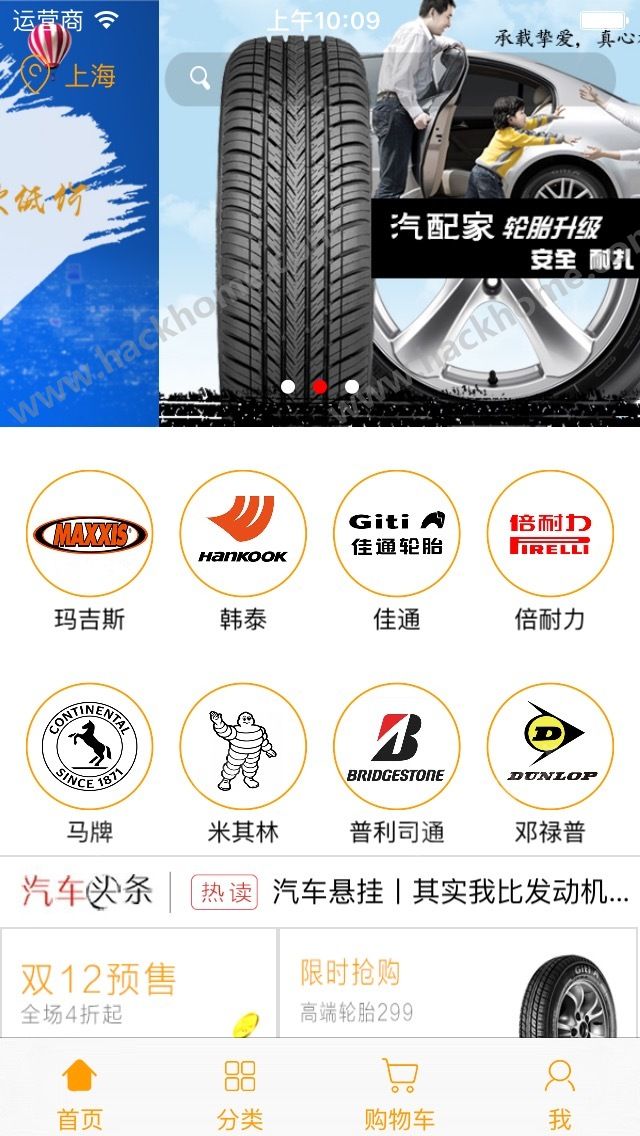This screenshot has height=1136, width=640.
Task: Open the 购物车 shopping cart tab
Action: point(400,1092)
